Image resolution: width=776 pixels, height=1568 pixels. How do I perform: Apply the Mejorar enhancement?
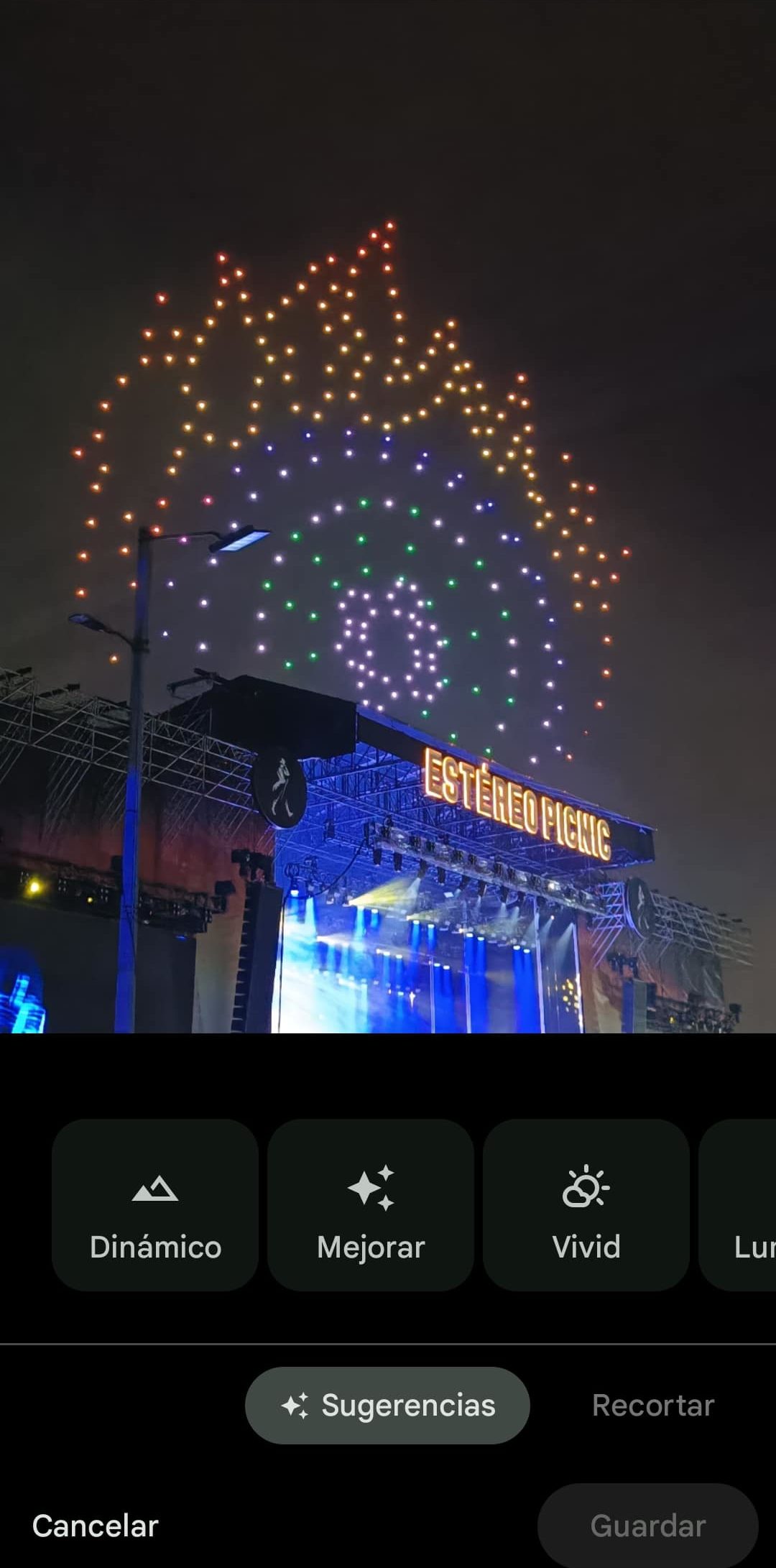click(x=371, y=1205)
